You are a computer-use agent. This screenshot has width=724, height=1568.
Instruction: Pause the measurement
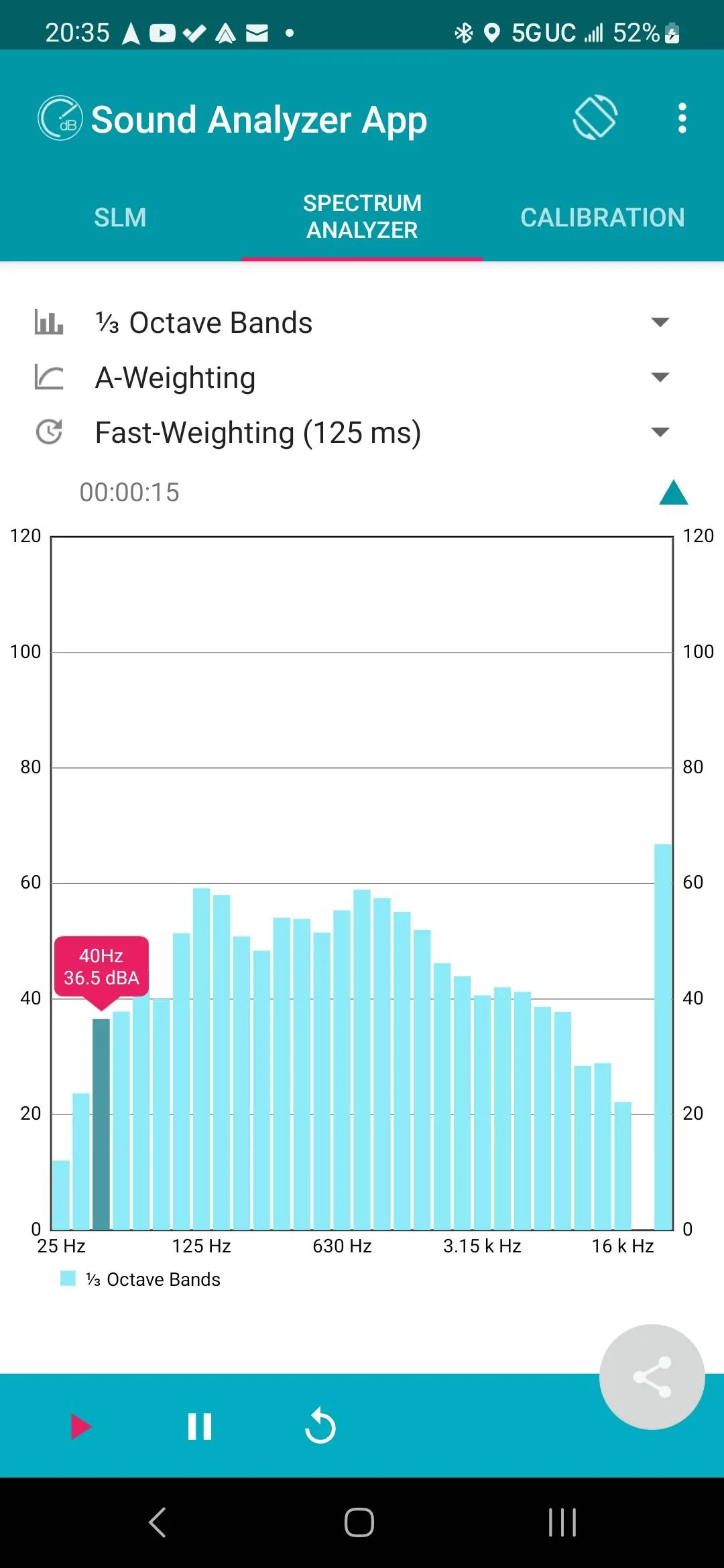click(x=200, y=1427)
